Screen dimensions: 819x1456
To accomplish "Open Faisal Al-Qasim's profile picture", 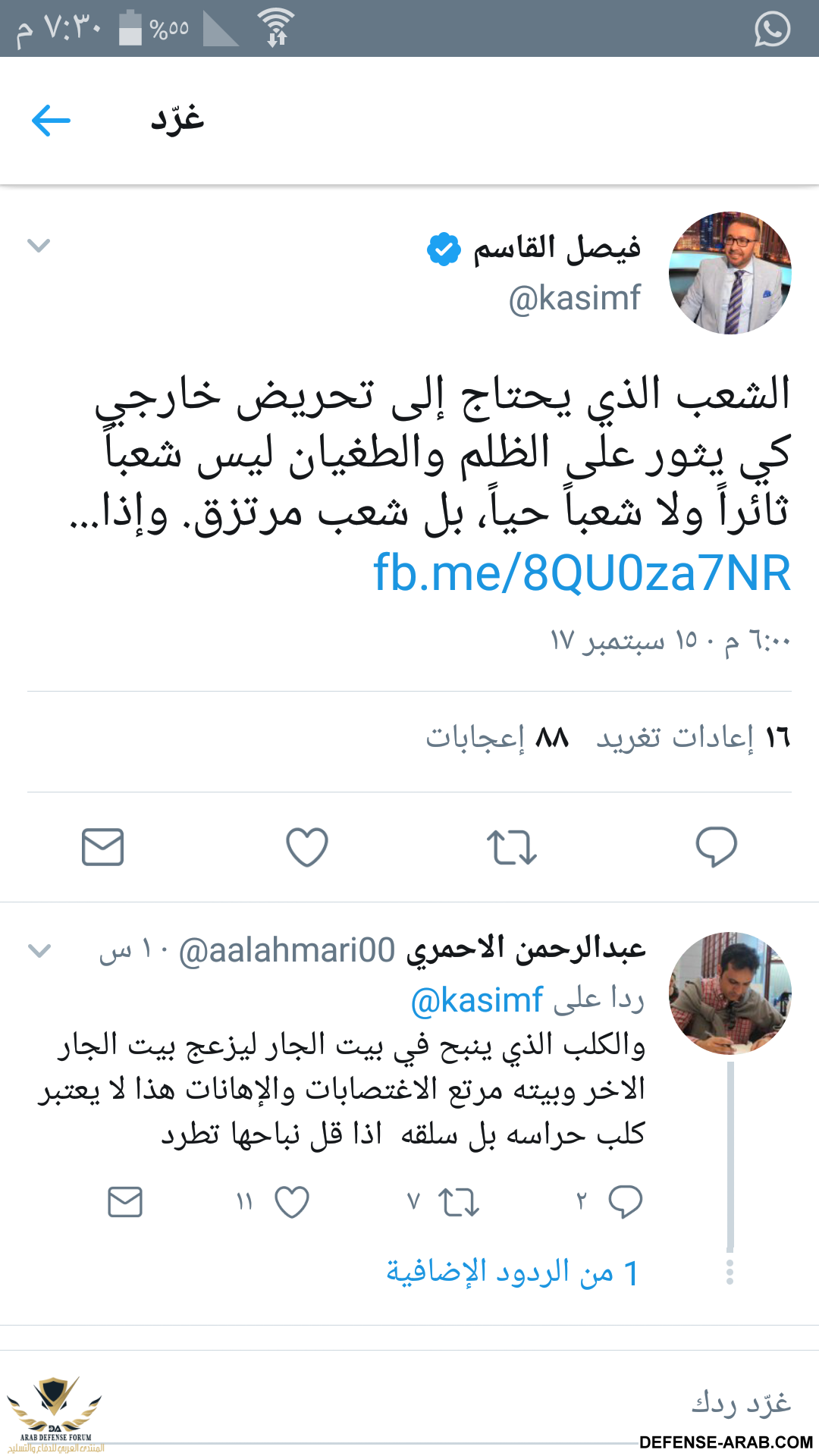I will pos(730,273).
